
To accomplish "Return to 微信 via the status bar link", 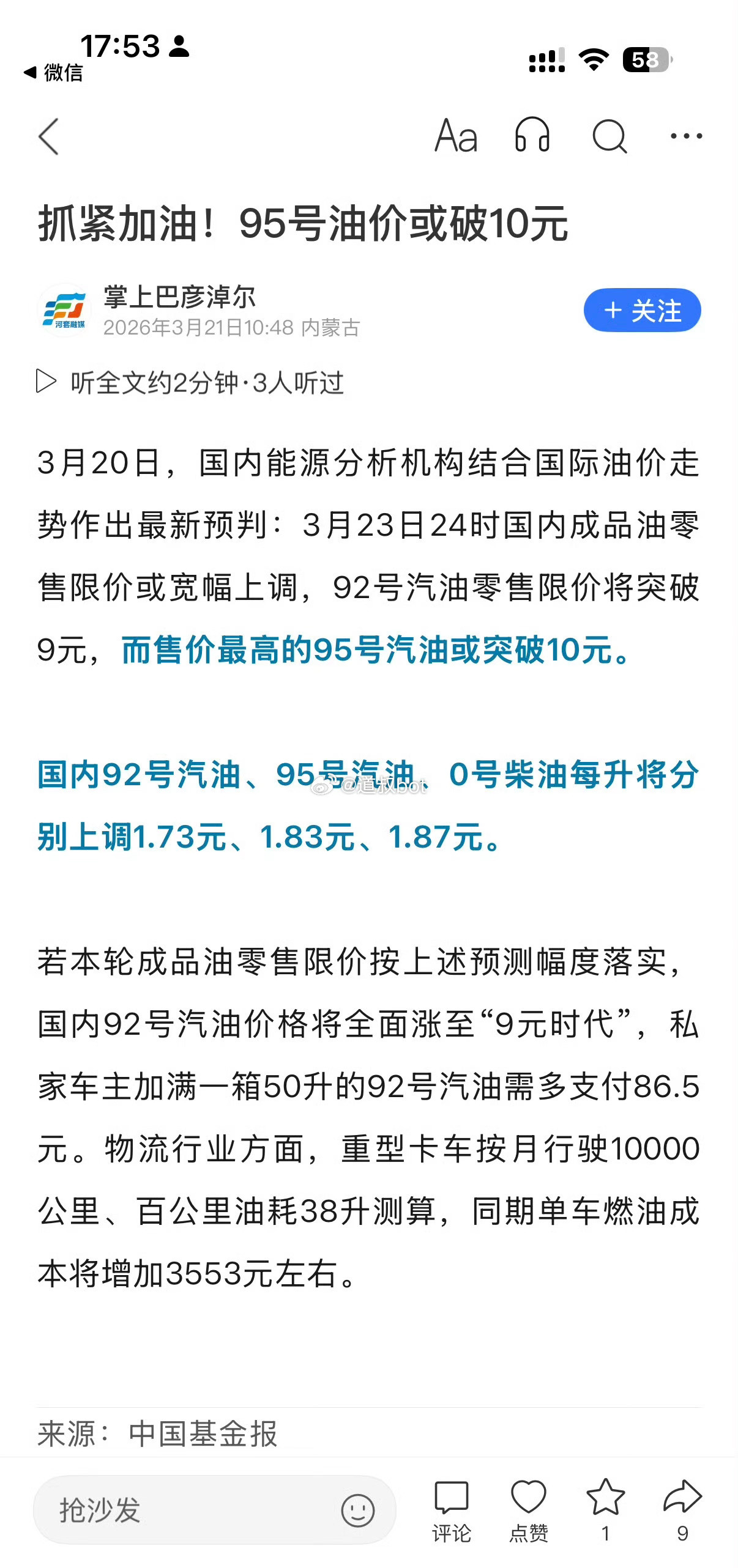I will tap(51, 73).
